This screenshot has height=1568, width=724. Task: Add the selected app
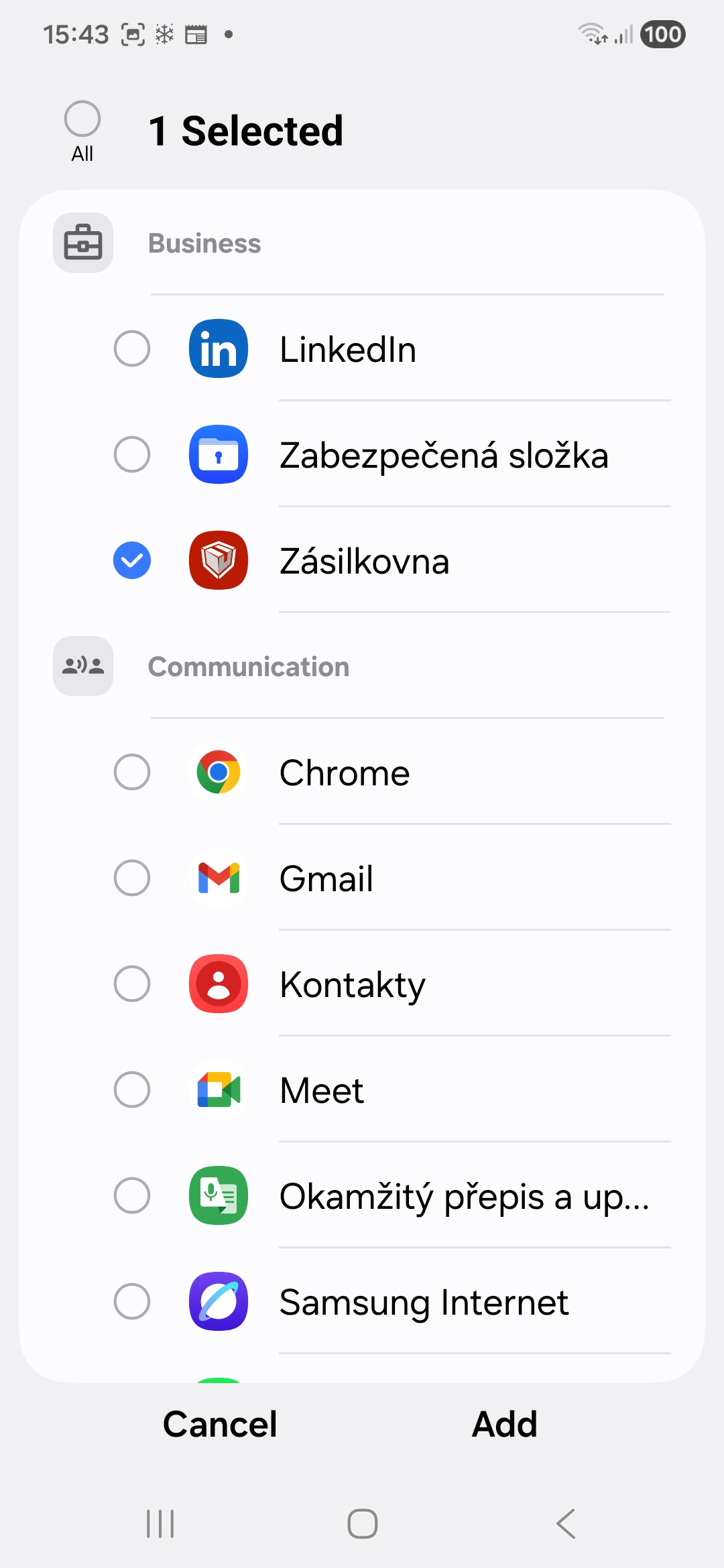(505, 1424)
